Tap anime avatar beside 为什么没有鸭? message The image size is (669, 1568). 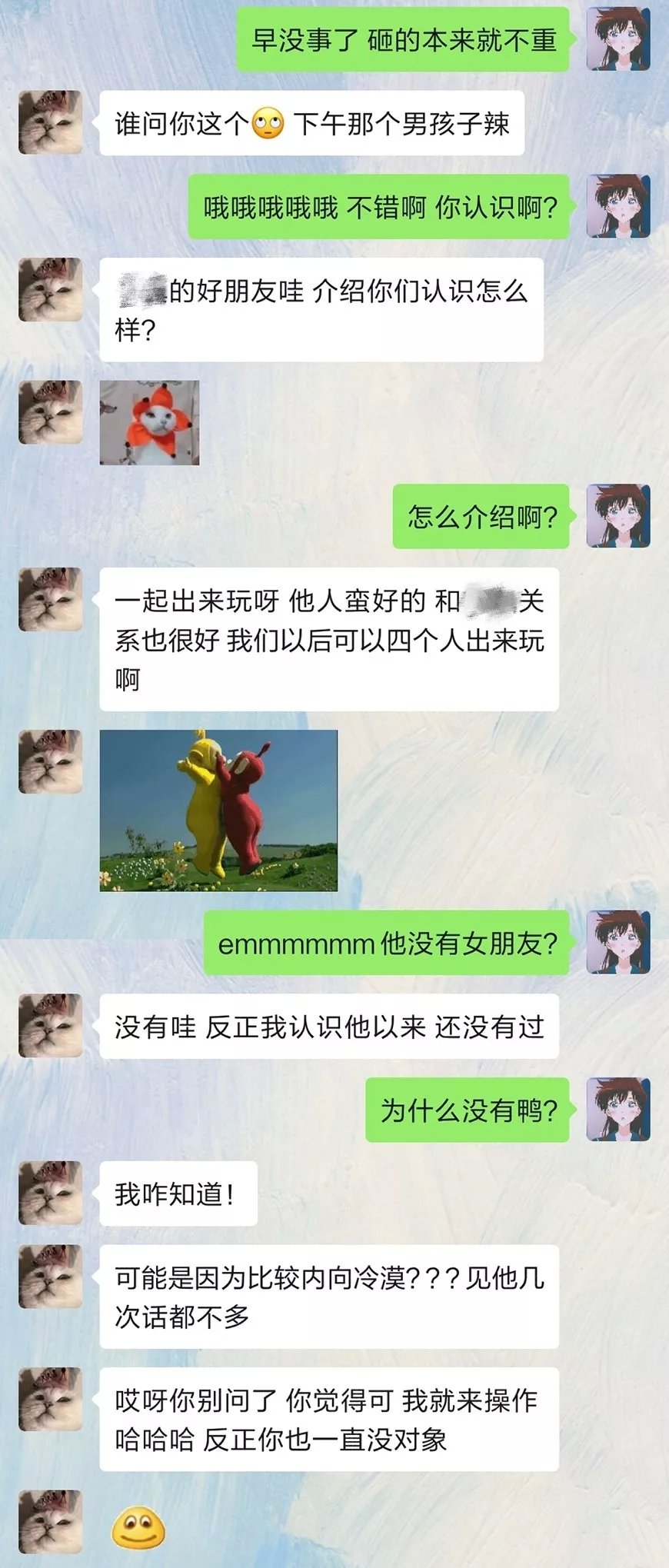pyautogui.click(x=618, y=1110)
